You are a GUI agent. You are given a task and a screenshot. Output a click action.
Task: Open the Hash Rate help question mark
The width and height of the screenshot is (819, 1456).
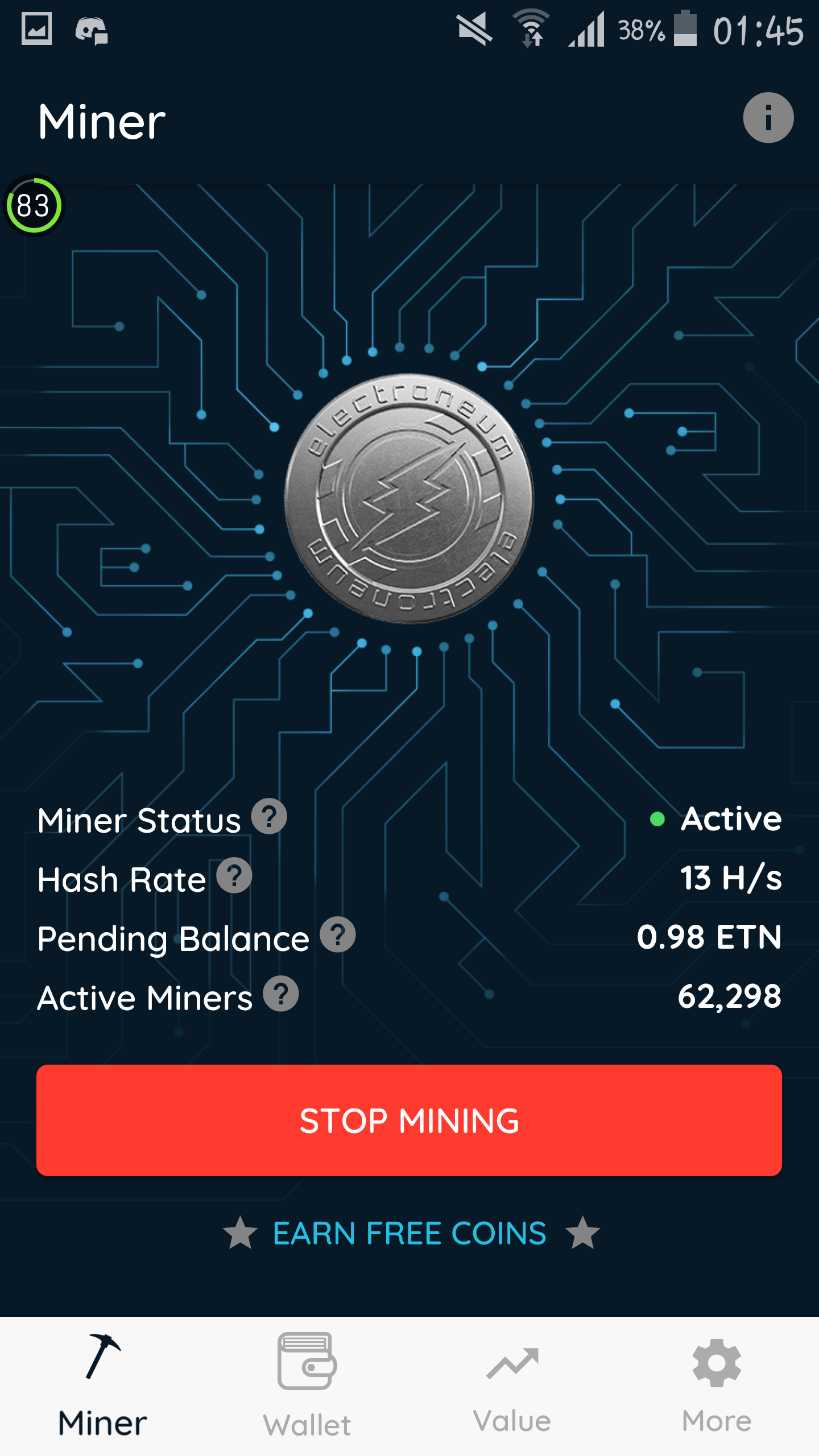click(x=234, y=876)
